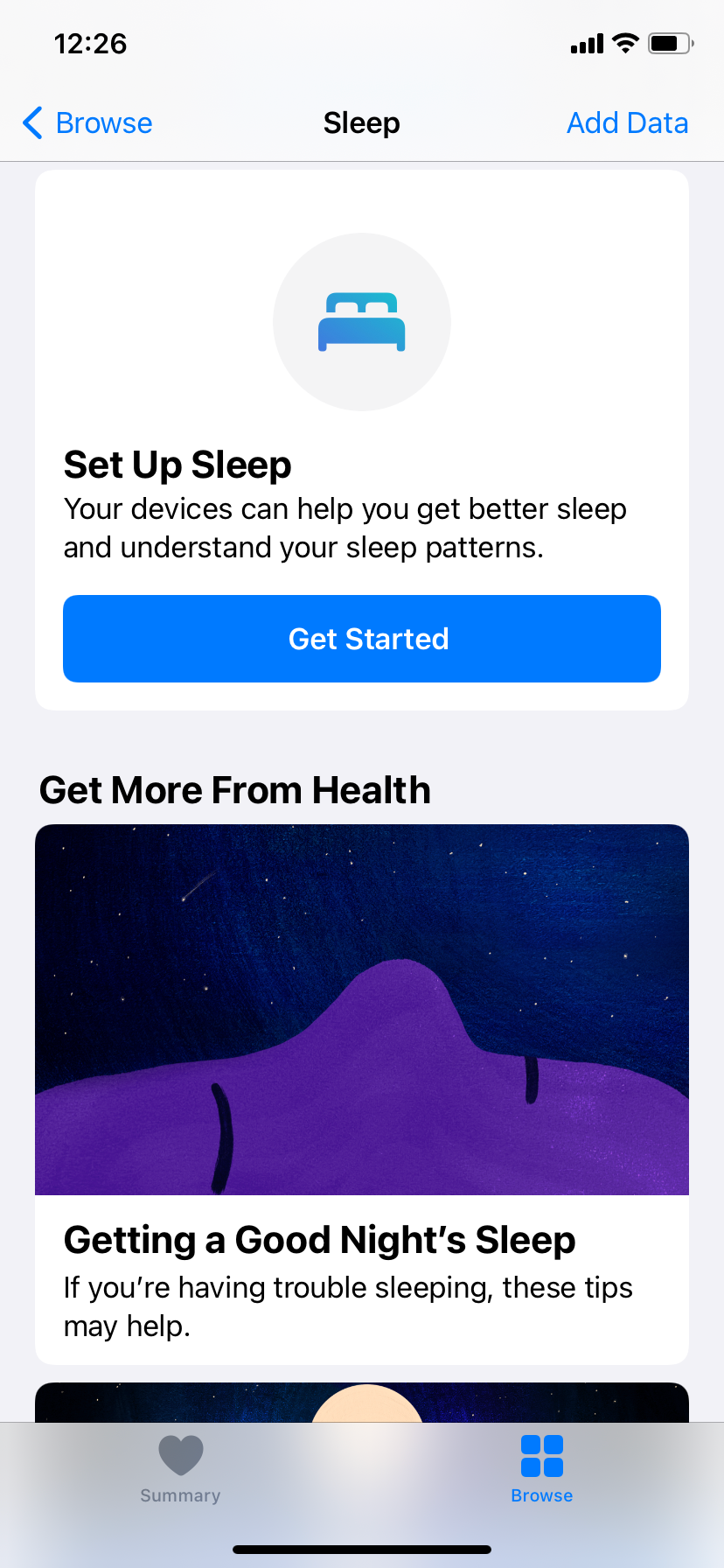This screenshot has width=724, height=1568.
Task: Tap the Get Started button
Action: point(362,639)
